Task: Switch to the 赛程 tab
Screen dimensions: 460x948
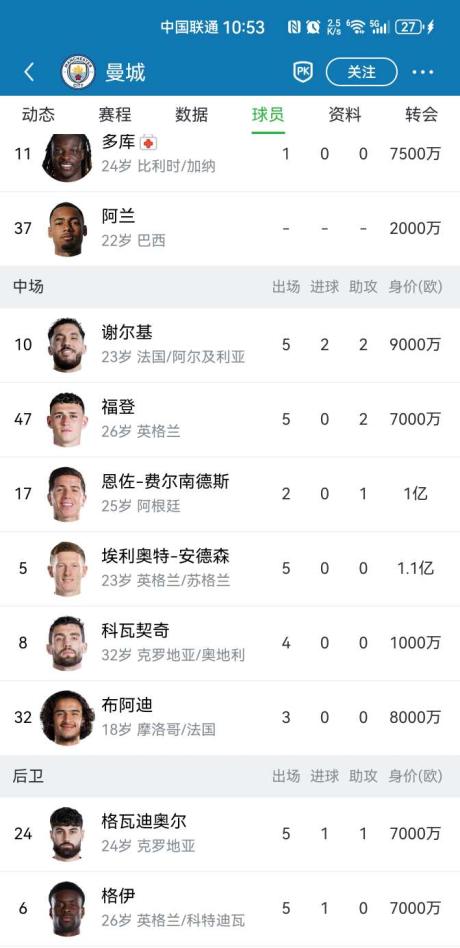Action: 115,114
